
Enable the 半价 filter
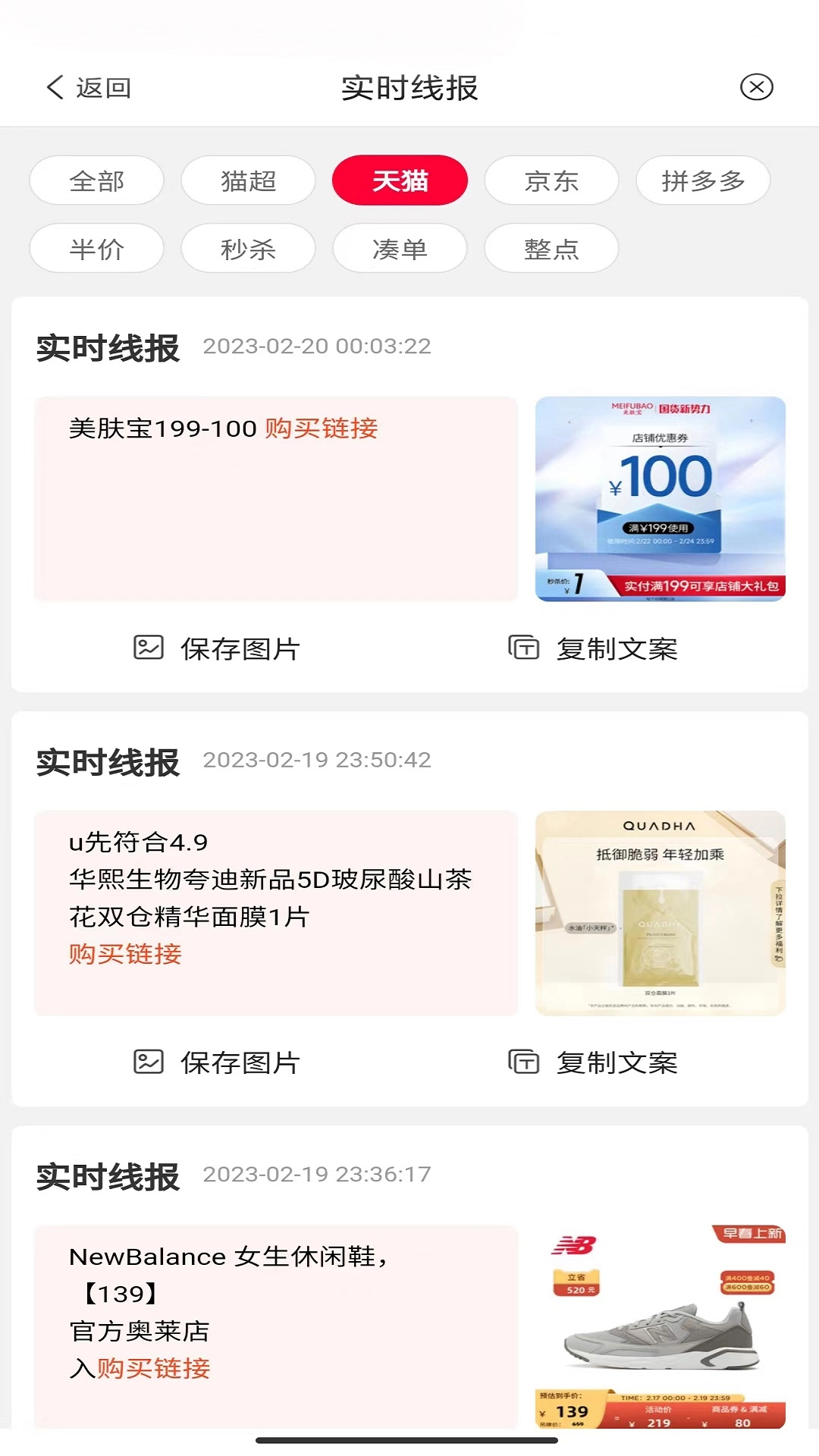pos(96,248)
